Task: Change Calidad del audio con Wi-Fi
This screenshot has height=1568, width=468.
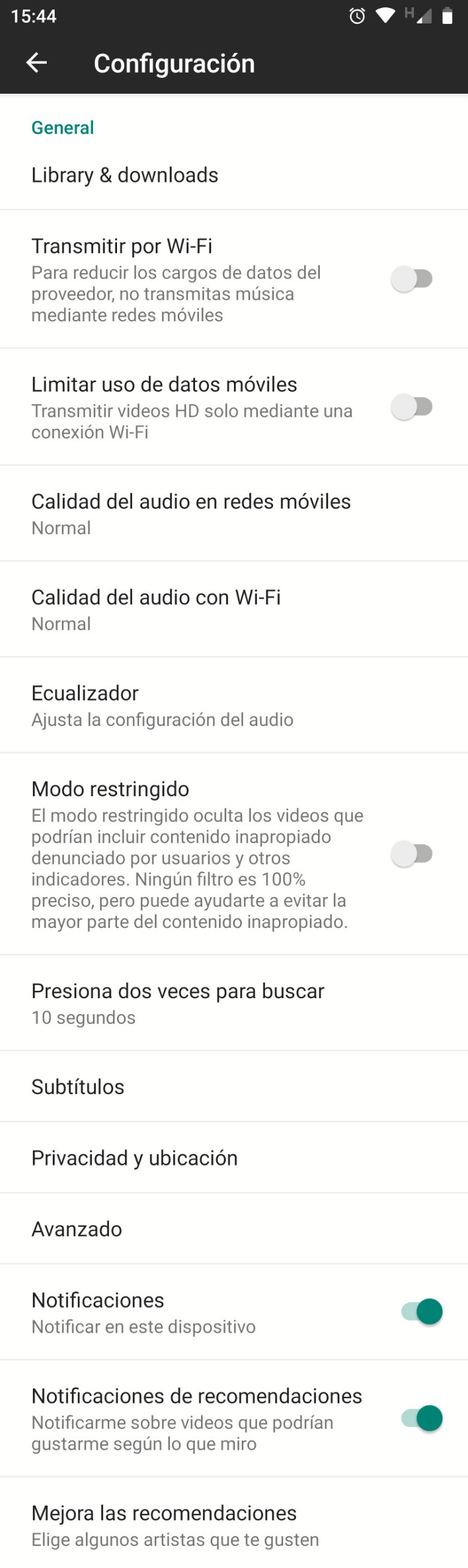Action: coord(156,610)
